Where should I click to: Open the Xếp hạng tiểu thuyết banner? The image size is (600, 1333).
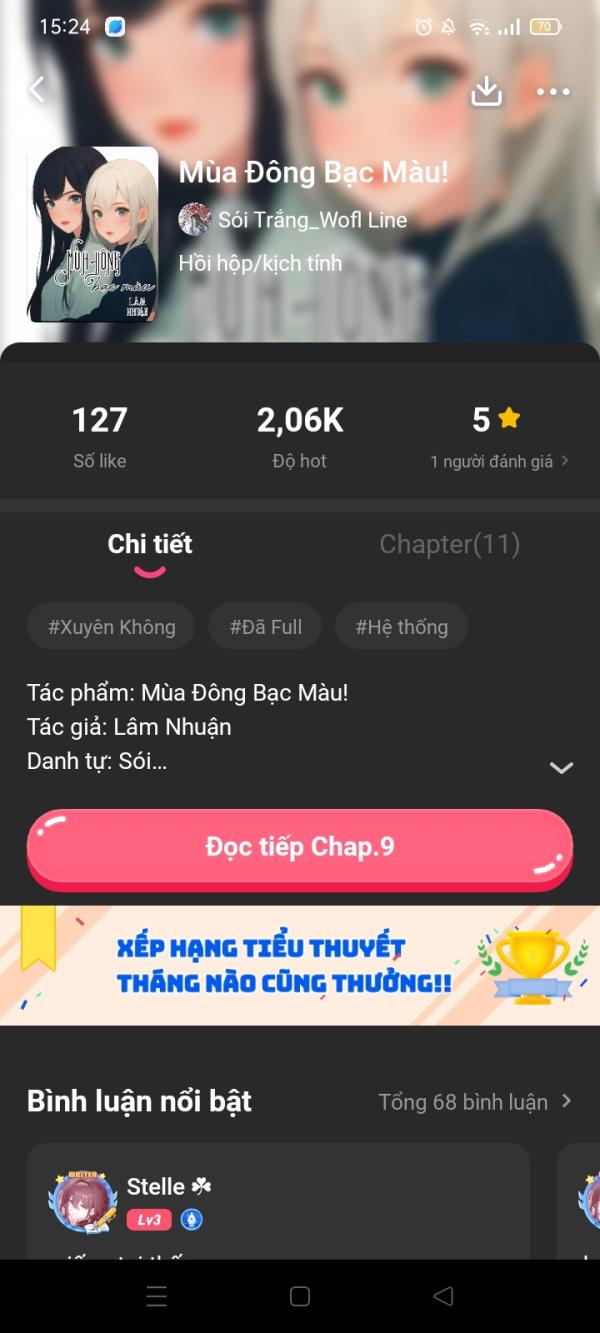(300, 966)
